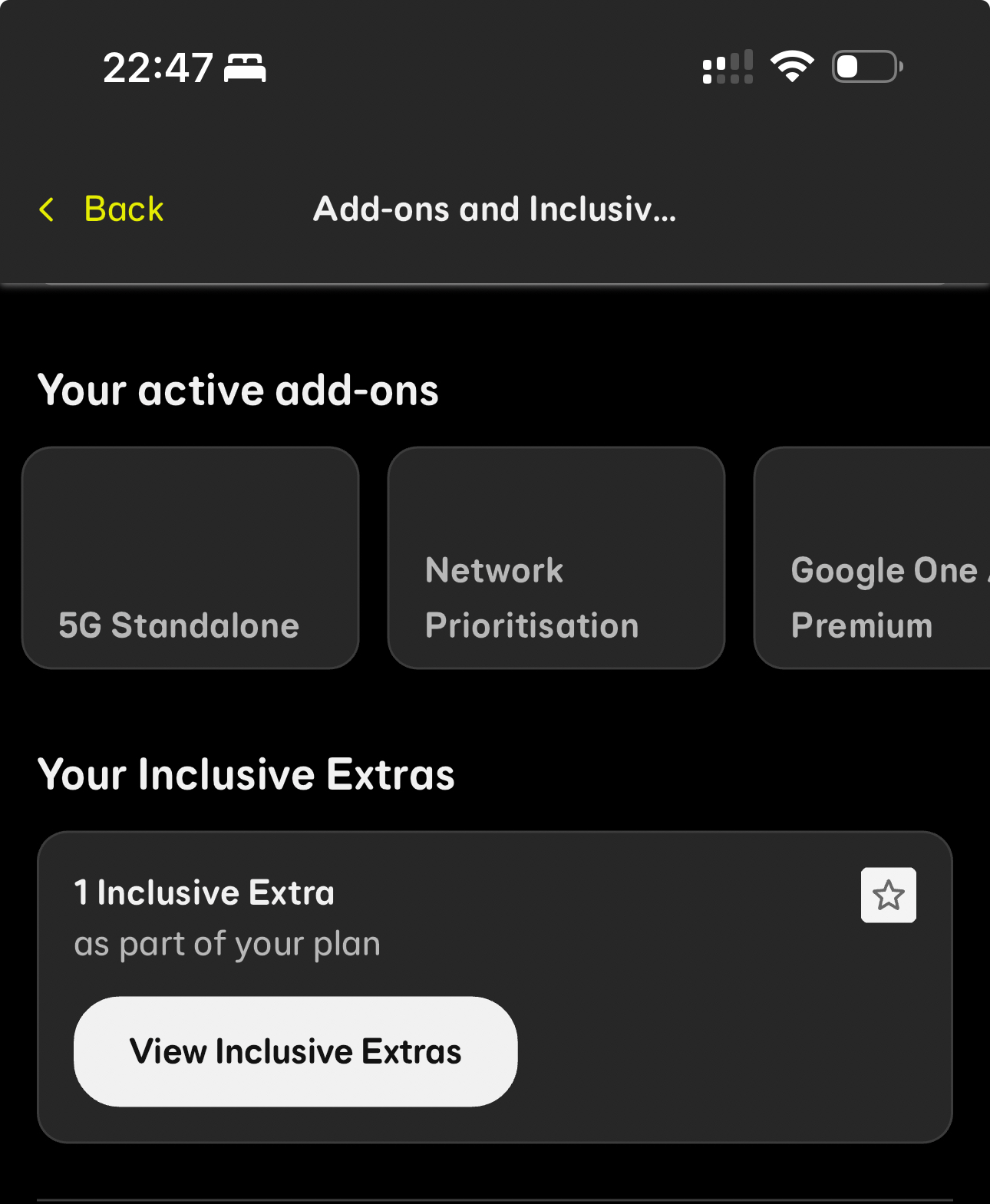The height and width of the screenshot is (1204, 990).
Task: Tap View Inclusive Extras button
Action: click(295, 1051)
